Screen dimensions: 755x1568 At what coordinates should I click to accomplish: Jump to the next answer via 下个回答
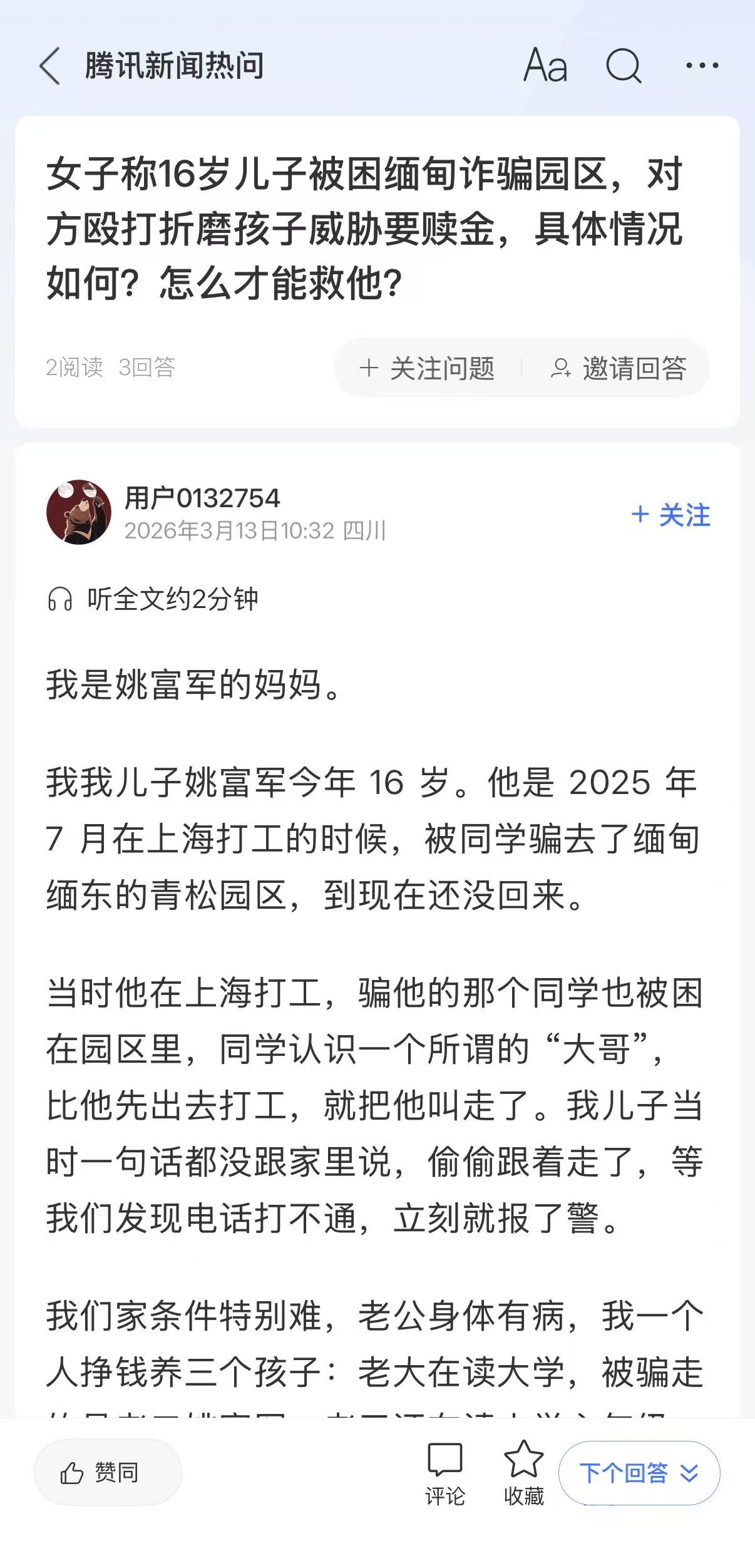click(639, 1473)
